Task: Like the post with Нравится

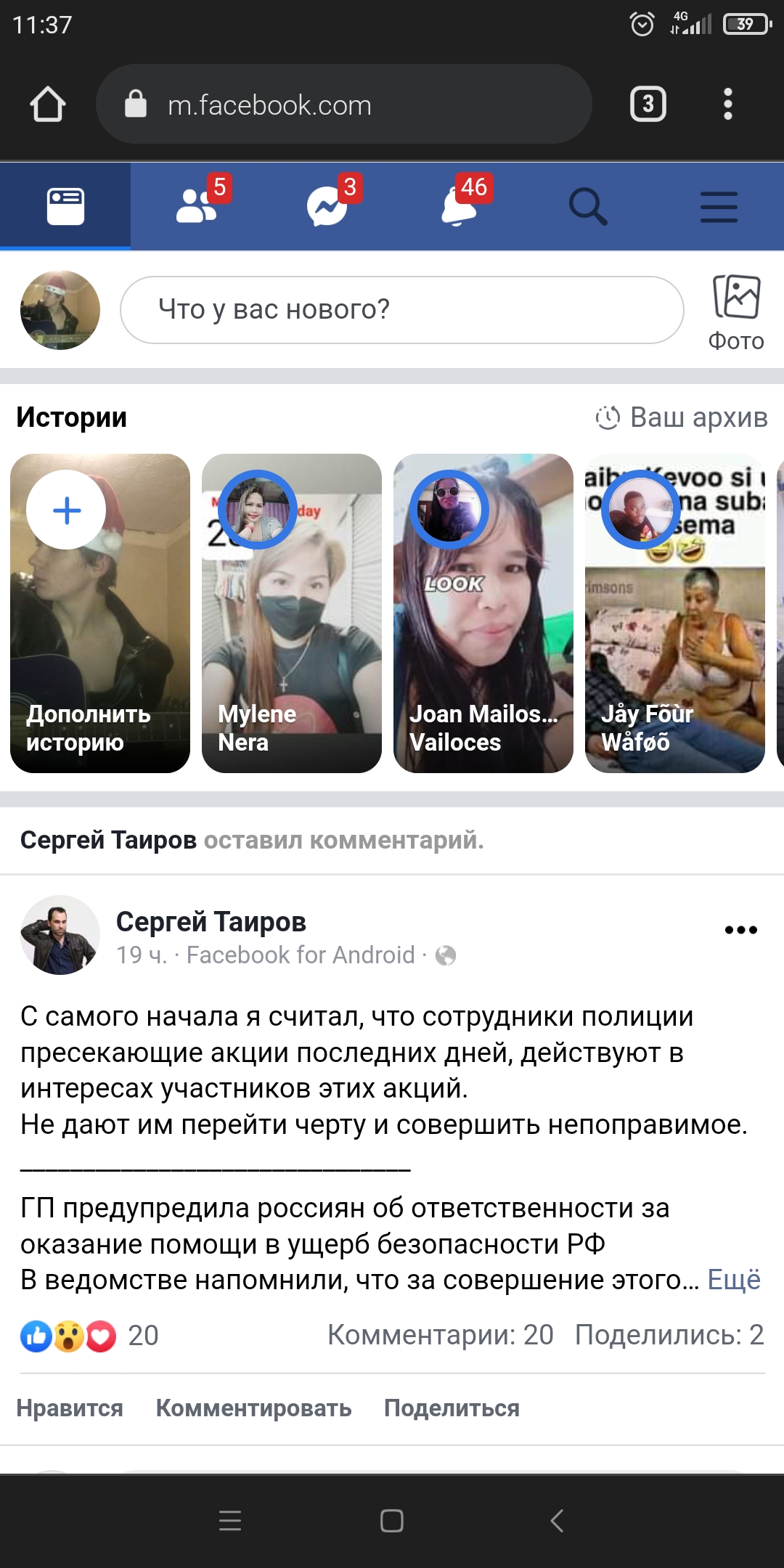Action: tap(70, 1408)
